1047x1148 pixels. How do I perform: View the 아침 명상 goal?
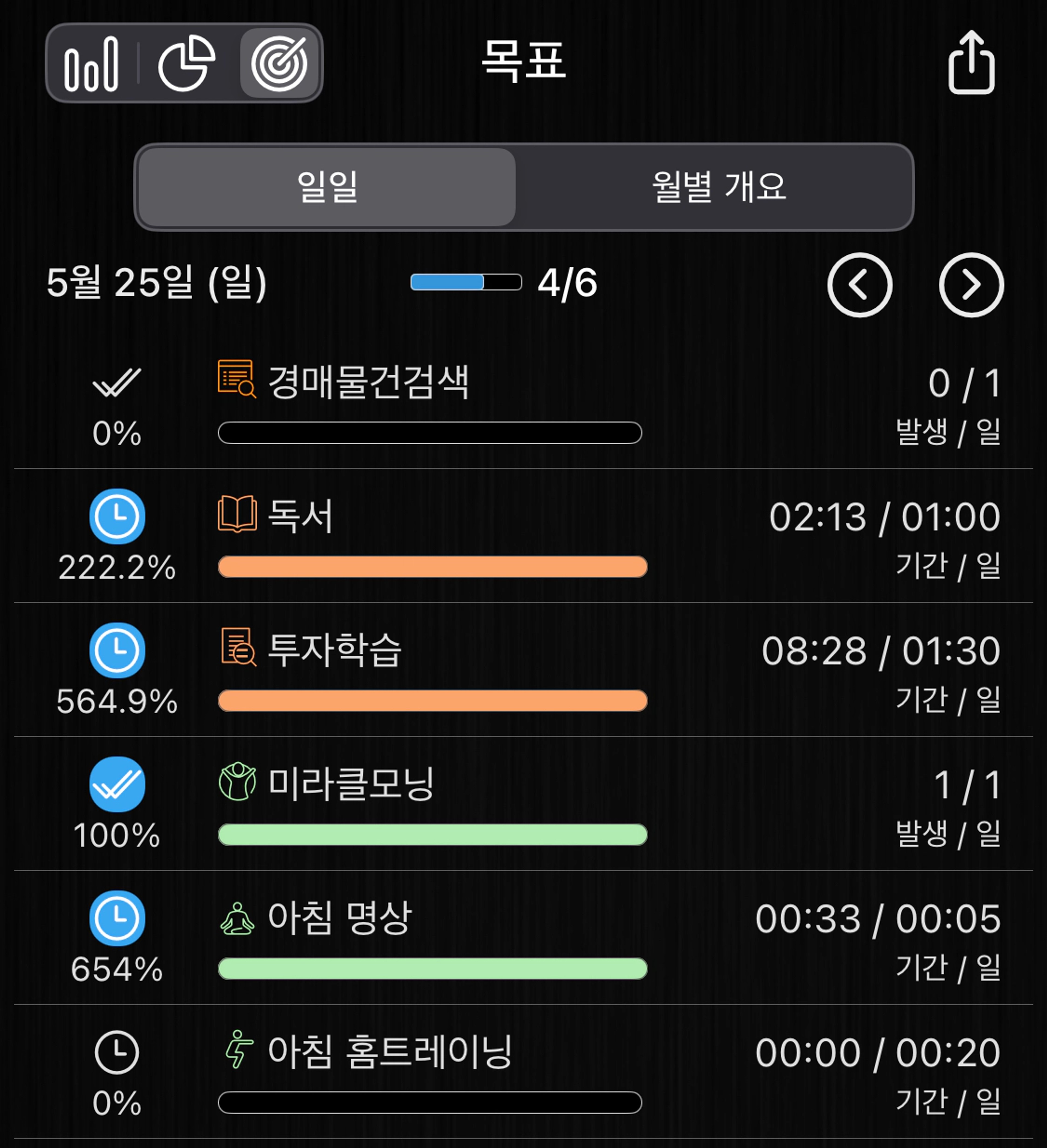coord(339,917)
